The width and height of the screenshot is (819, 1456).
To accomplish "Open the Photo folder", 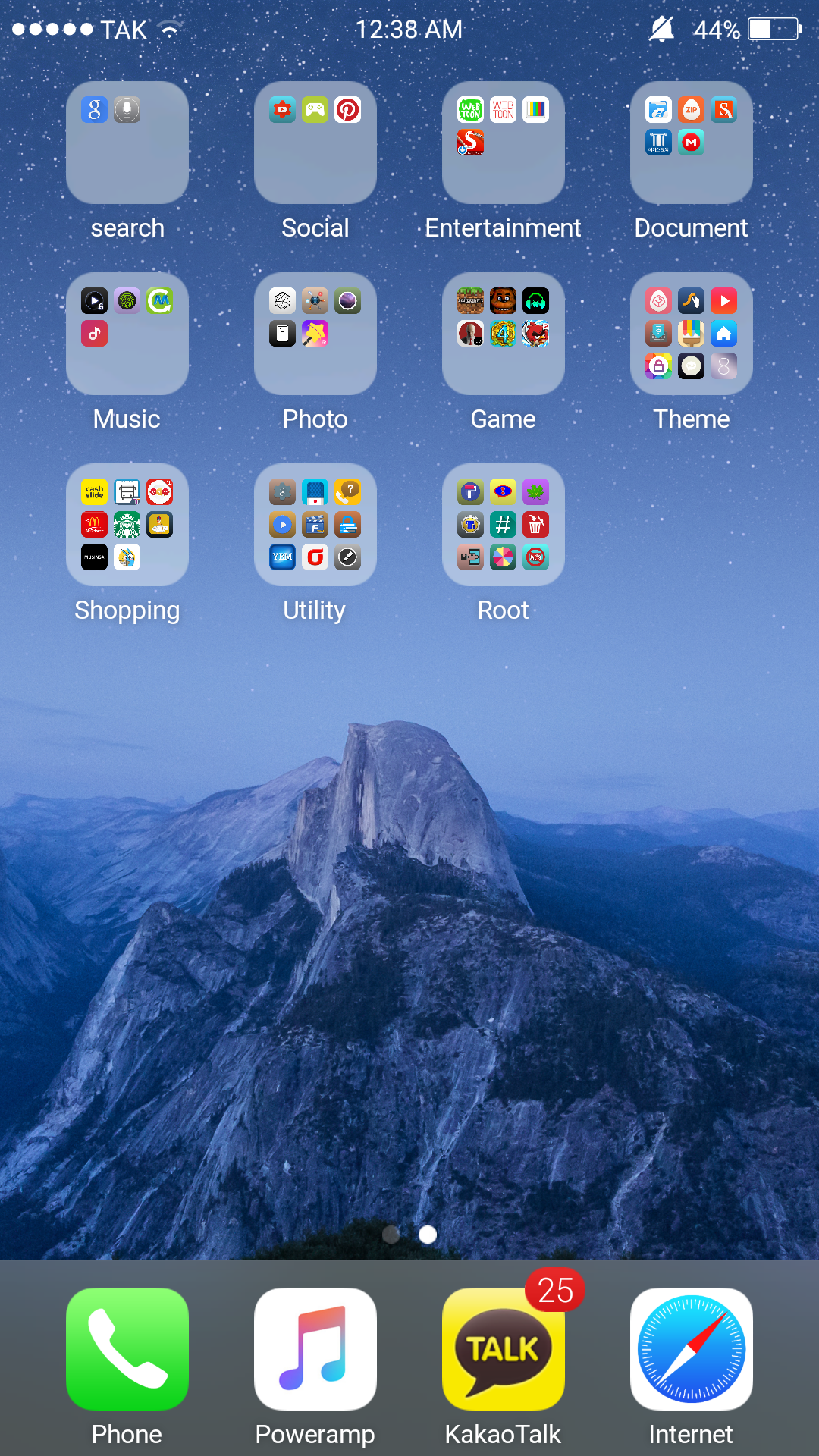I will (315, 334).
